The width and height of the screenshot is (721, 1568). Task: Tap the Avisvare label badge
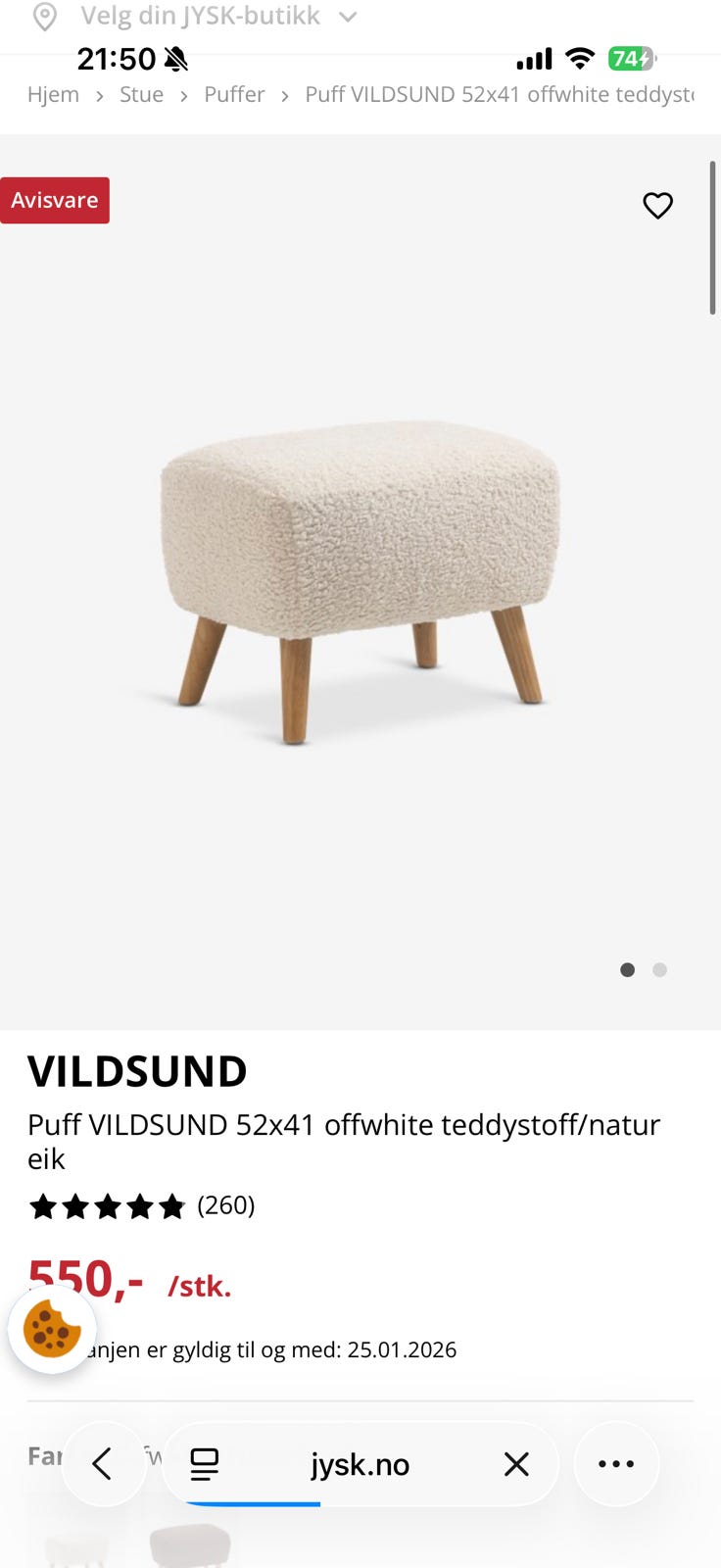click(x=54, y=200)
